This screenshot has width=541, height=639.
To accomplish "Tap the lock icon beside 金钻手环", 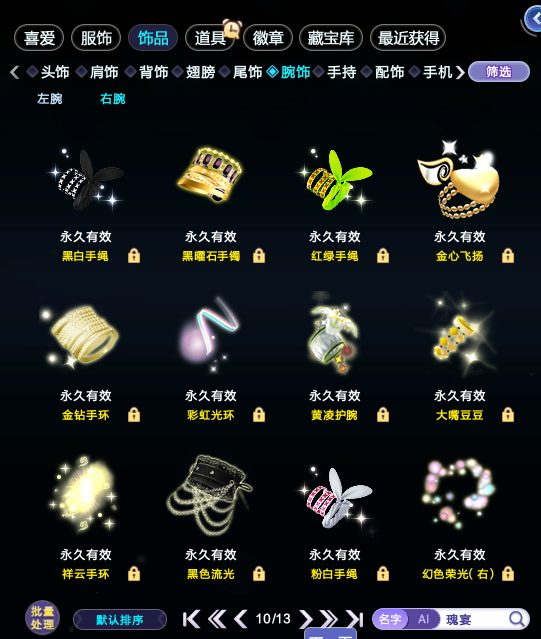I will coord(134,414).
